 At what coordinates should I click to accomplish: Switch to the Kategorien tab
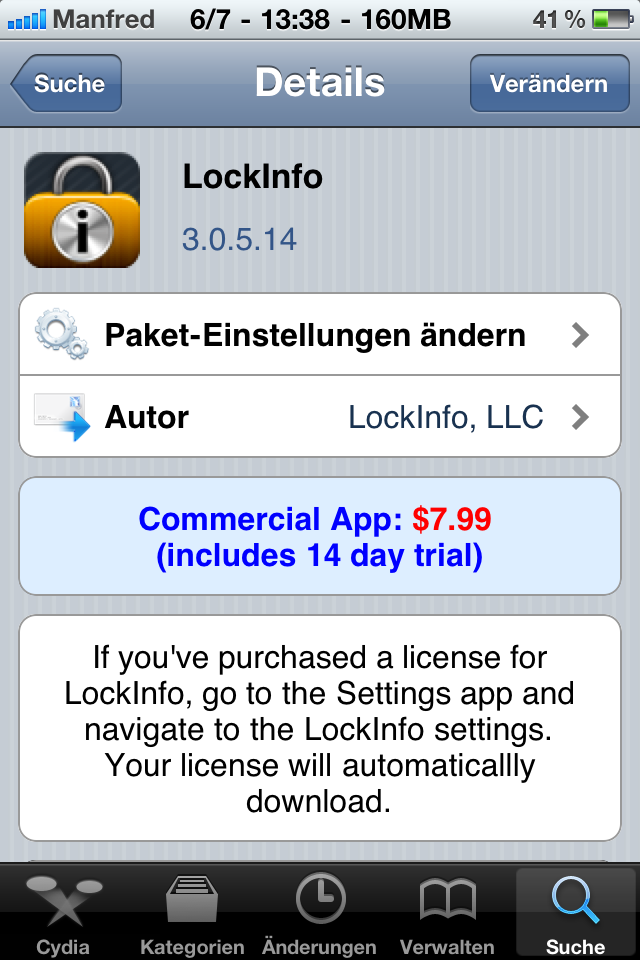[x=192, y=913]
